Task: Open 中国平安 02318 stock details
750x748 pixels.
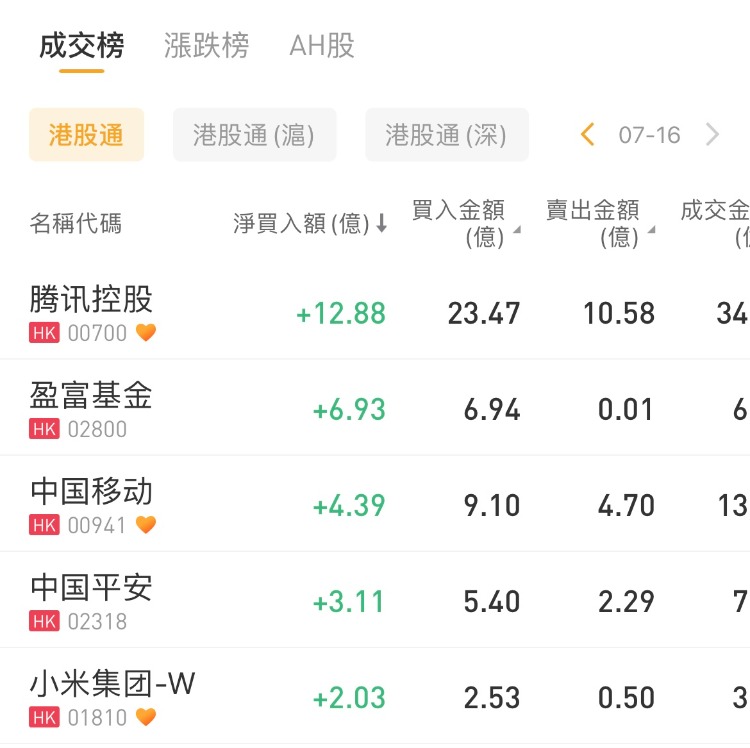Action: tap(92, 601)
